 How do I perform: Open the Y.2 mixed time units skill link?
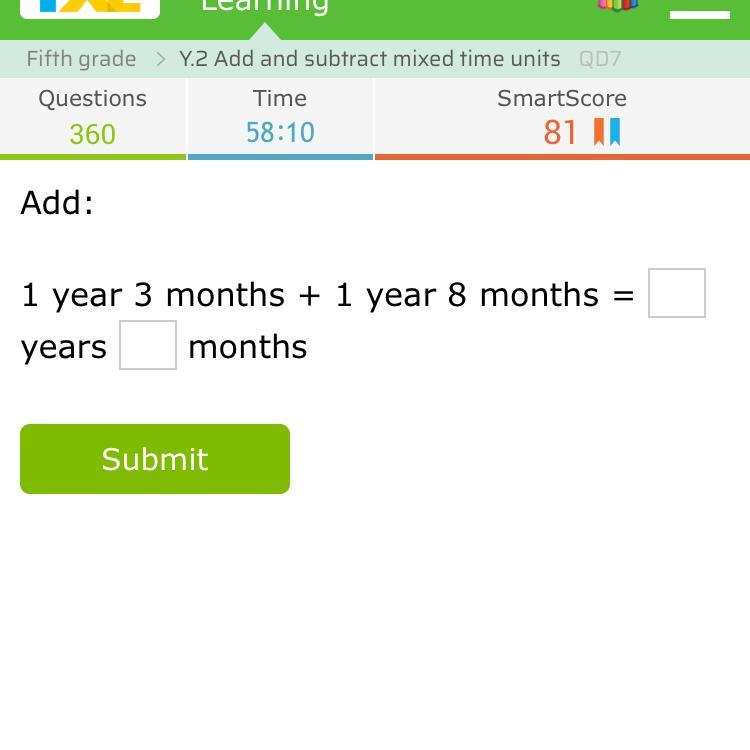coord(369,59)
